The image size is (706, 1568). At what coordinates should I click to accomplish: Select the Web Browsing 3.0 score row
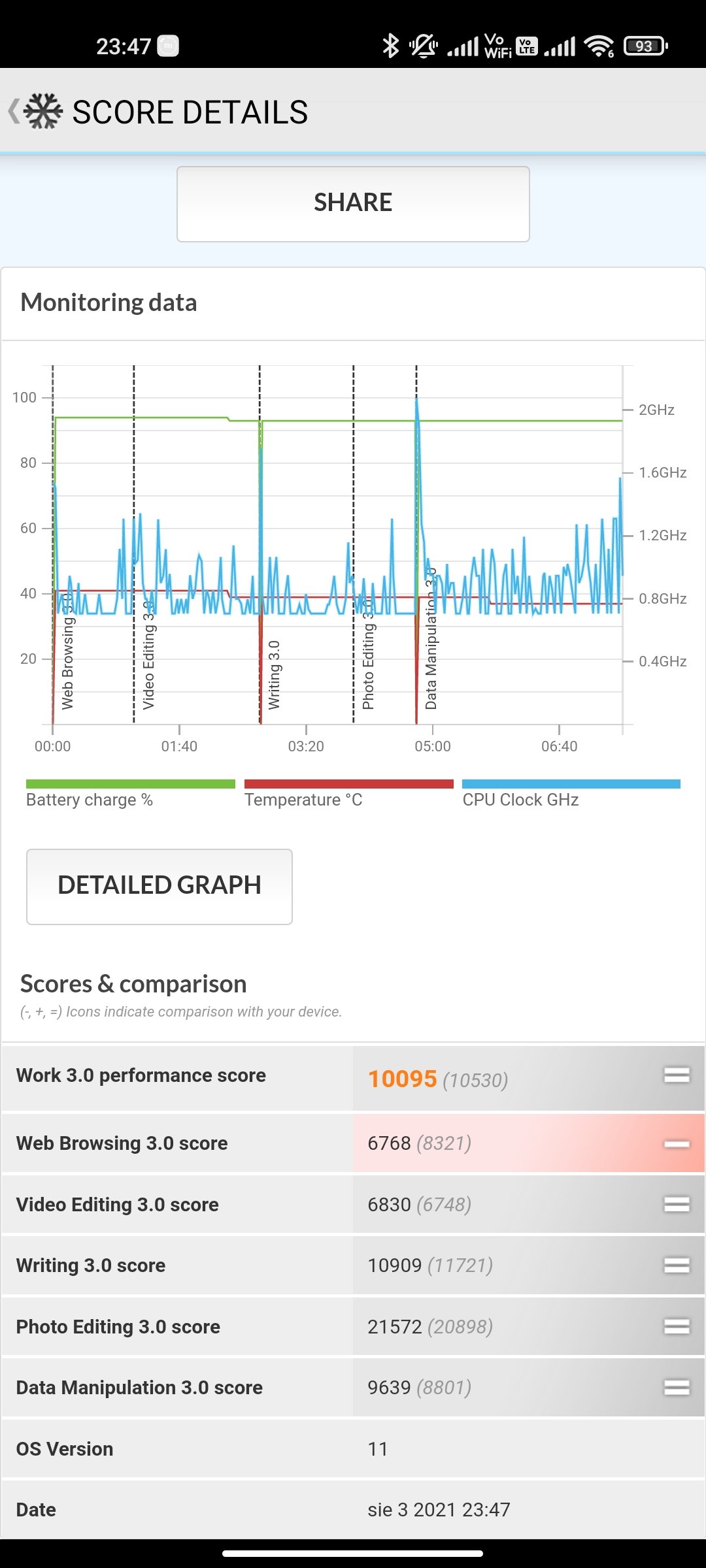353,1143
